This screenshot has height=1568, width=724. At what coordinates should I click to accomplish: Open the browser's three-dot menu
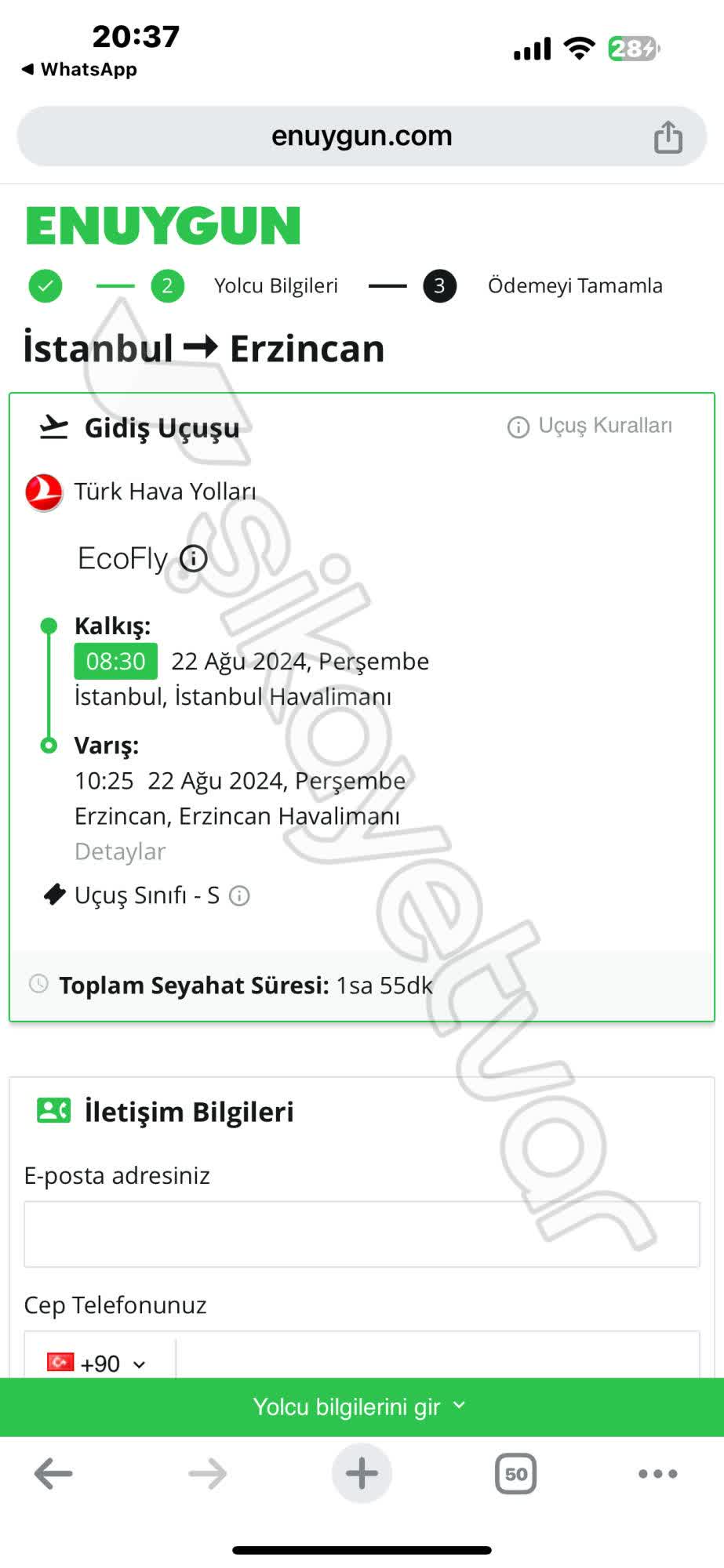[658, 1474]
